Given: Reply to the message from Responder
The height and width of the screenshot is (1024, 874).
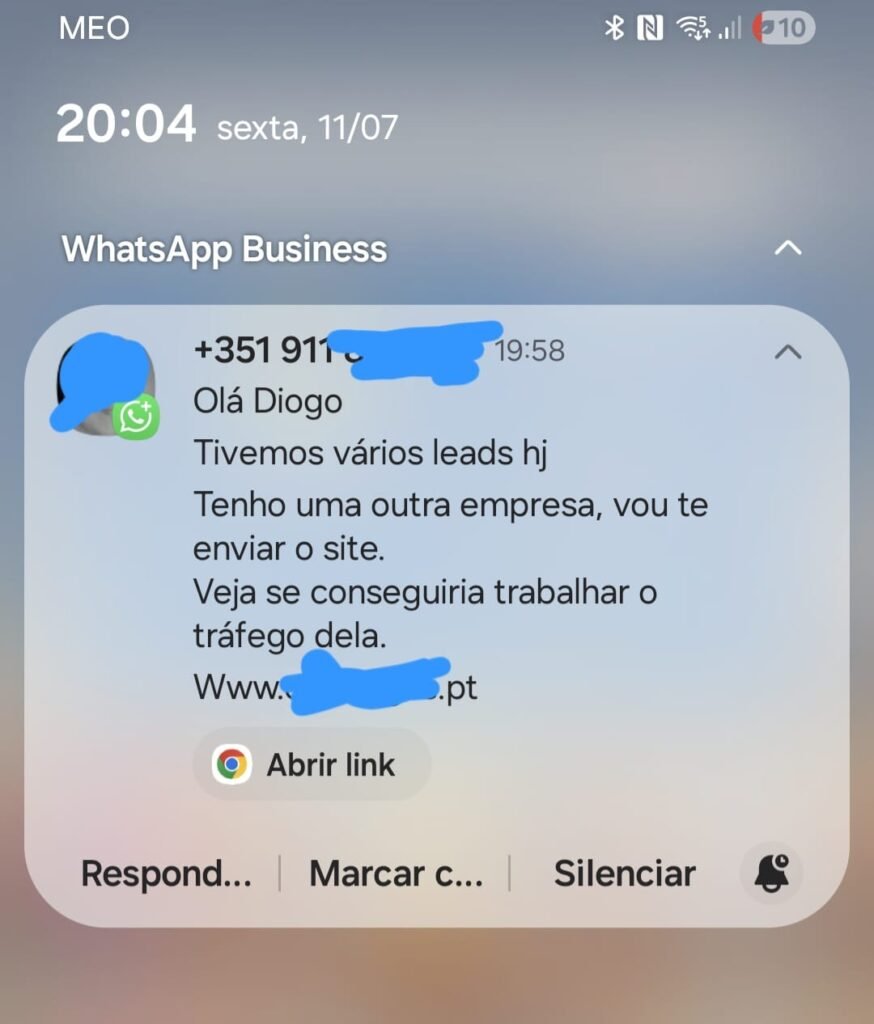Looking at the screenshot, I should click(x=166, y=873).
